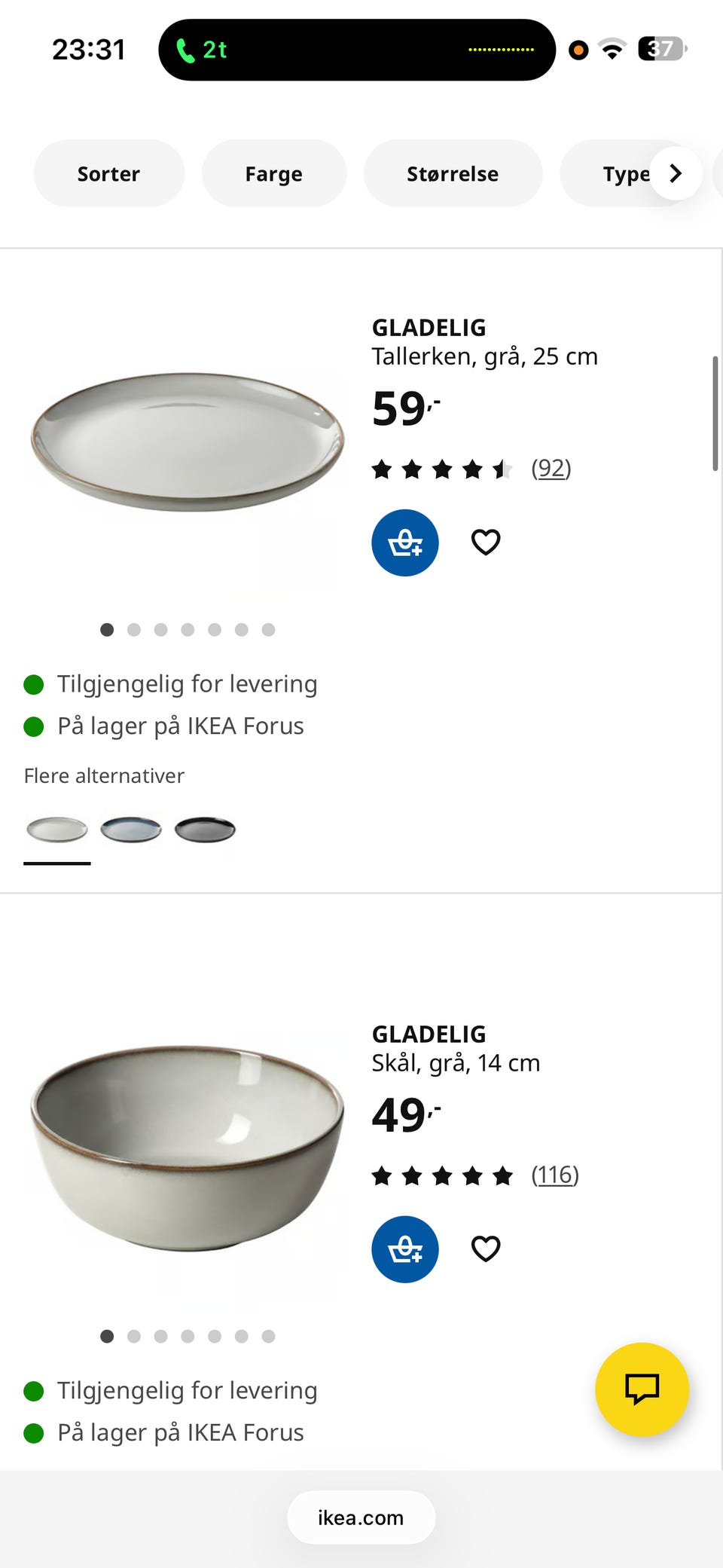Screen dimensions: 723x1568
Task: Select the black plate color alternative
Action: [x=204, y=829]
